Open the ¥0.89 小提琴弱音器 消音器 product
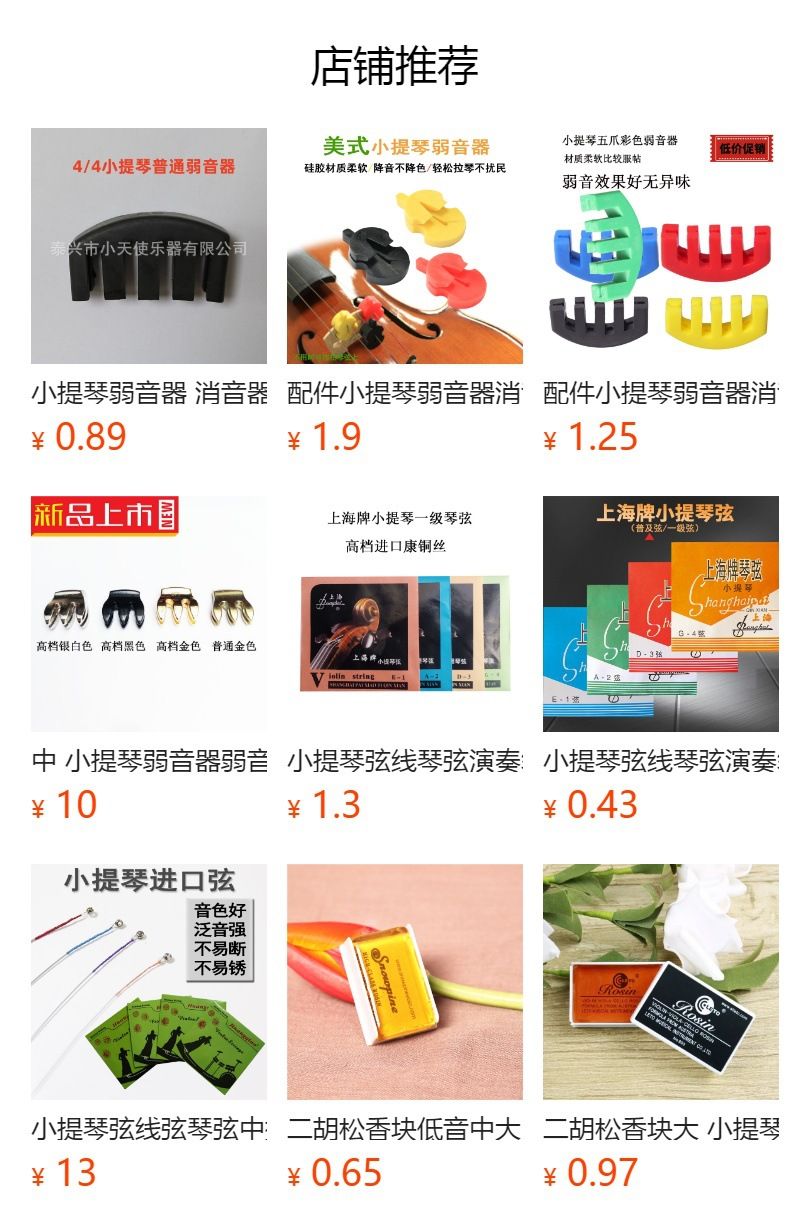The width and height of the screenshot is (790, 1232). (149, 246)
